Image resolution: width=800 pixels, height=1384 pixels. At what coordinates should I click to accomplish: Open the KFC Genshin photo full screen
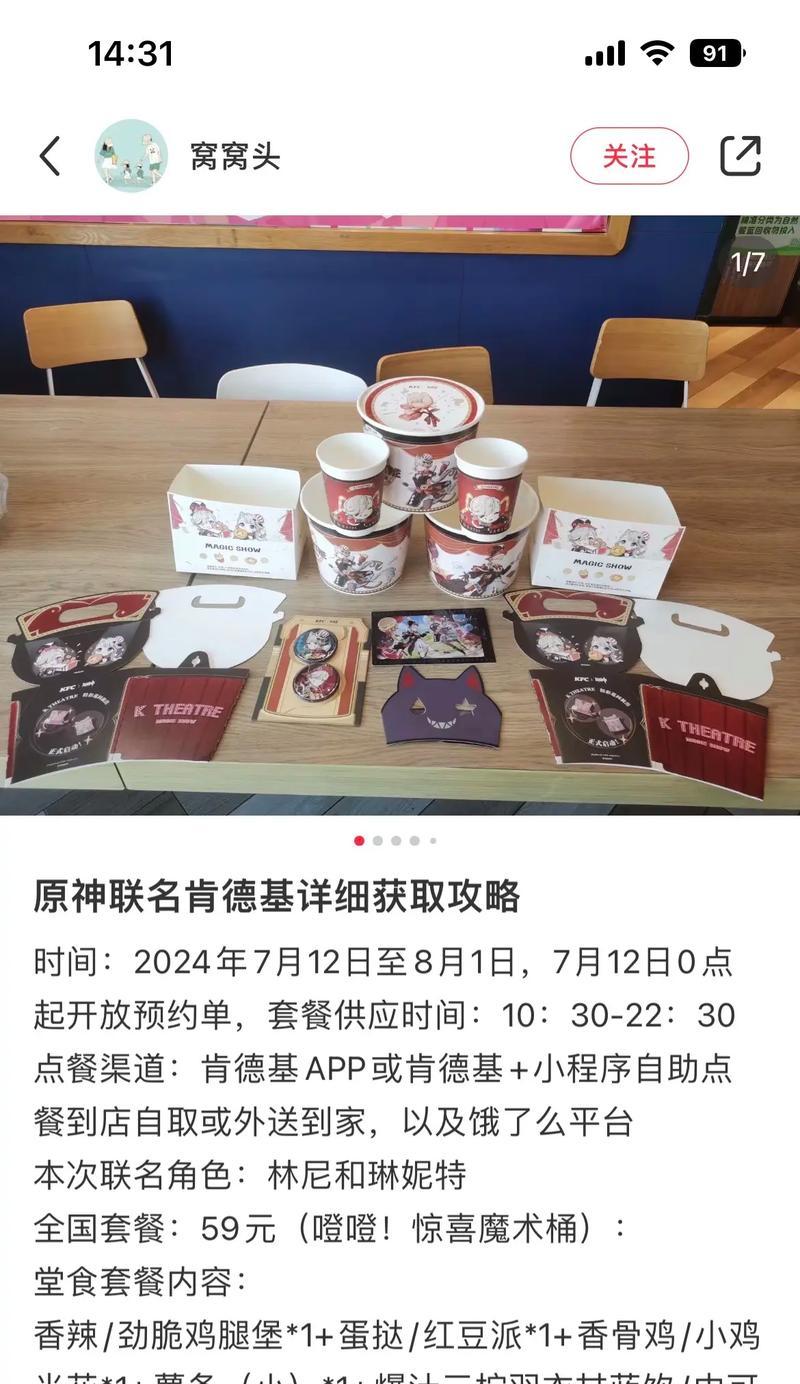pyautogui.click(x=400, y=515)
